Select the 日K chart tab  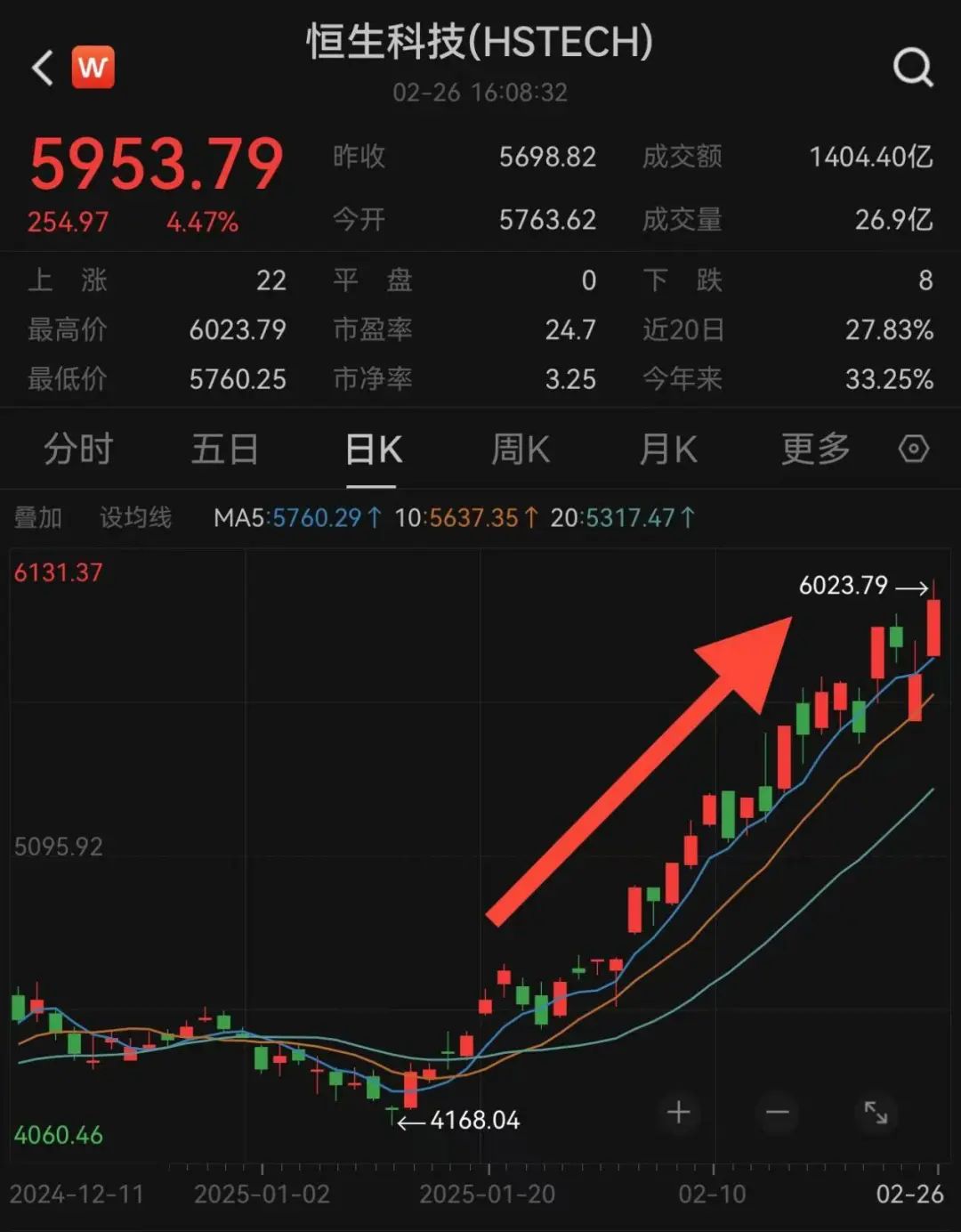coord(373,450)
